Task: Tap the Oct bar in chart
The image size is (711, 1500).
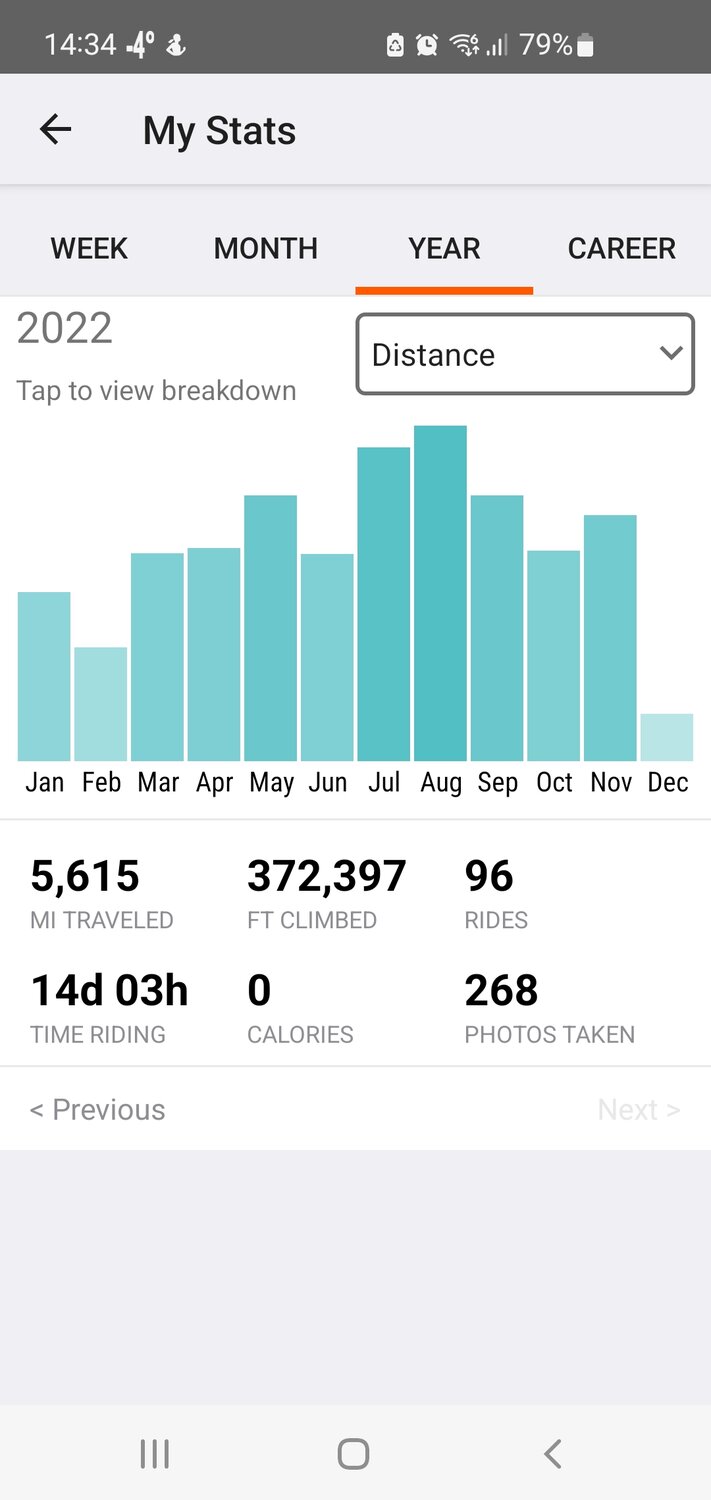Action: [553, 656]
